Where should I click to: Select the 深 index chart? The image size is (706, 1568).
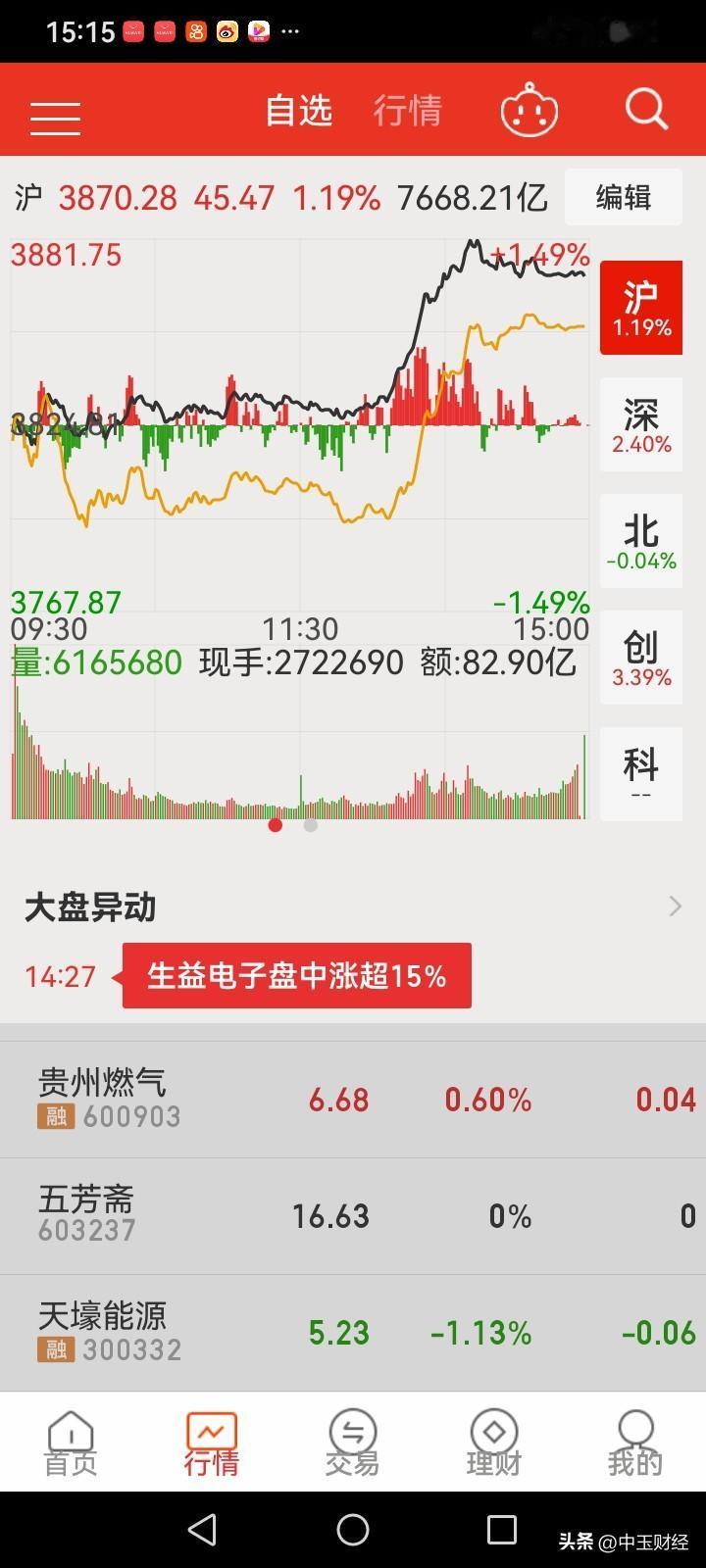click(x=641, y=424)
